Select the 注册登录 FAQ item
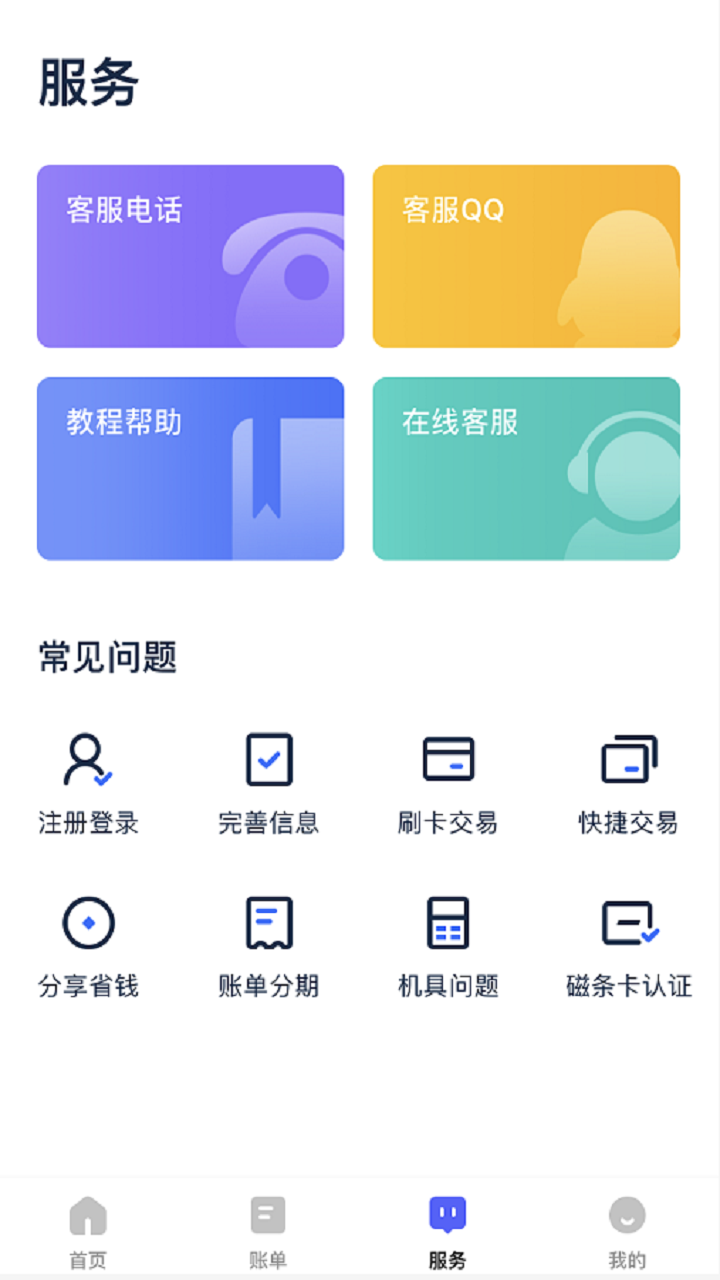 [88, 784]
